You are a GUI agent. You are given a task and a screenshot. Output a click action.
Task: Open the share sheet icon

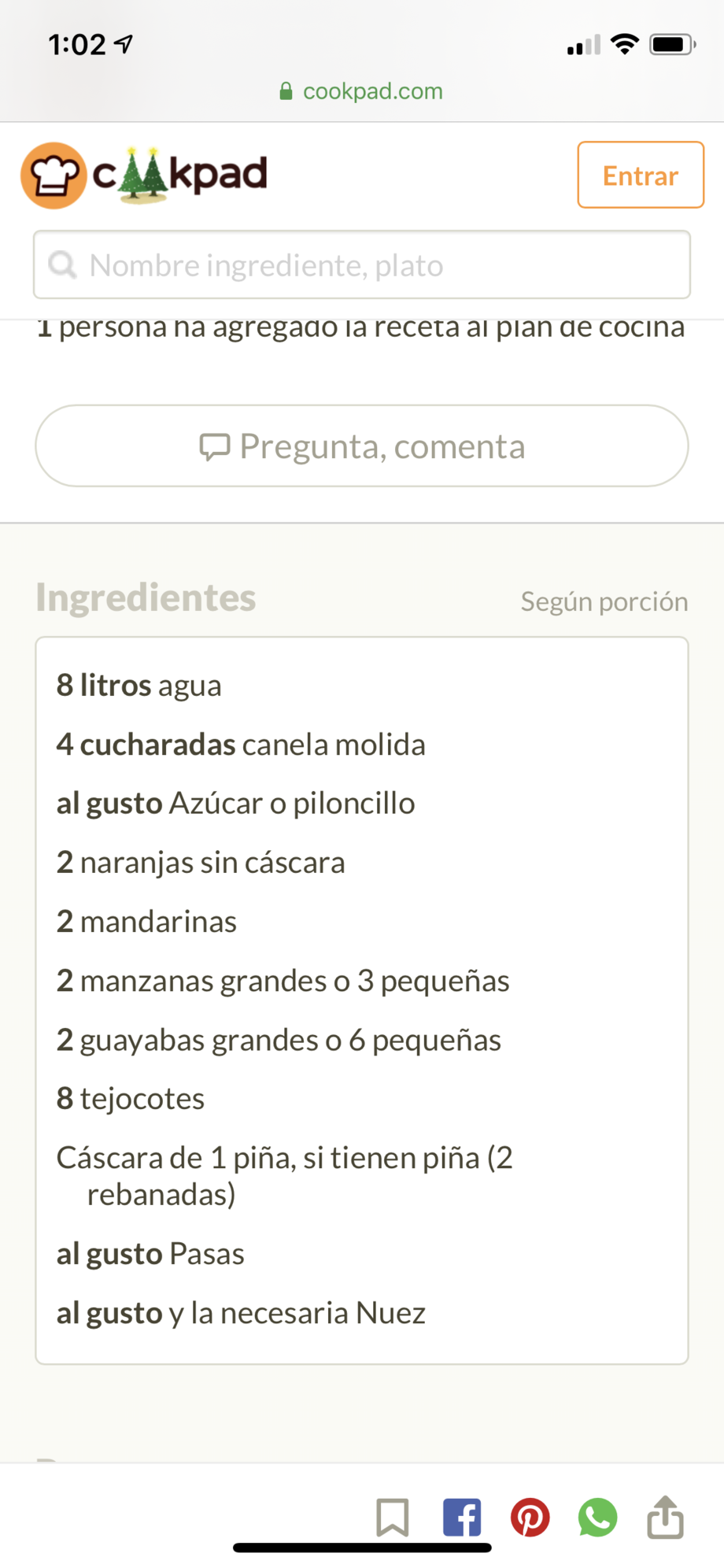tap(666, 1516)
